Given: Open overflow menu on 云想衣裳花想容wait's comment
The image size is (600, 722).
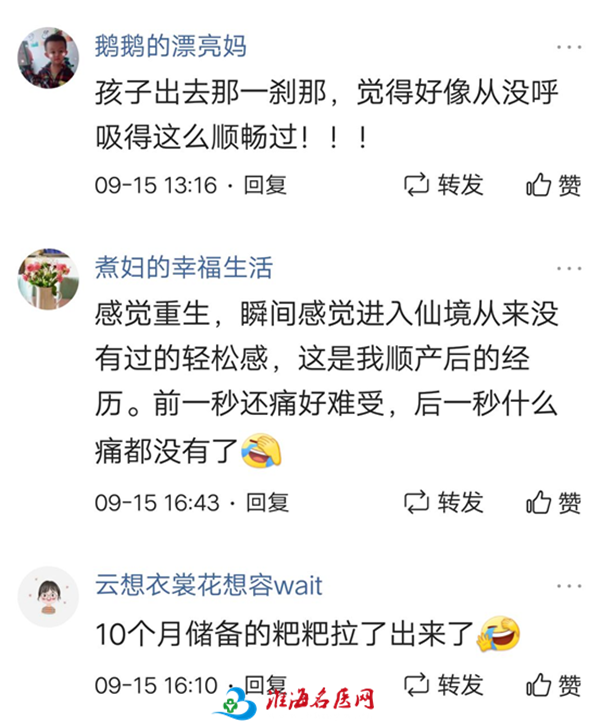Looking at the screenshot, I should [568, 585].
